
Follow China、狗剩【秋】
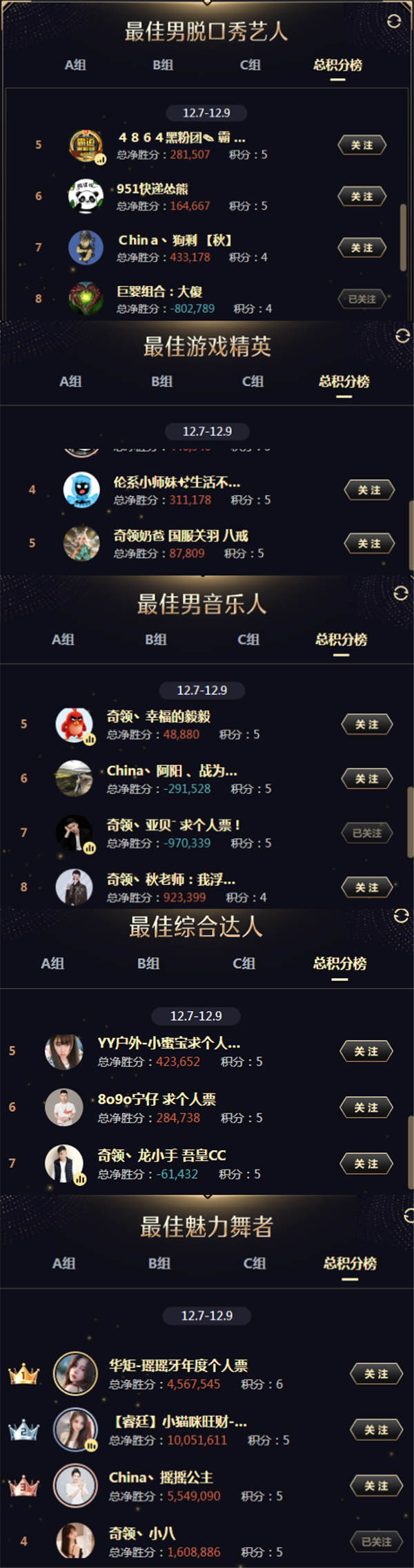click(x=362, y=247)
